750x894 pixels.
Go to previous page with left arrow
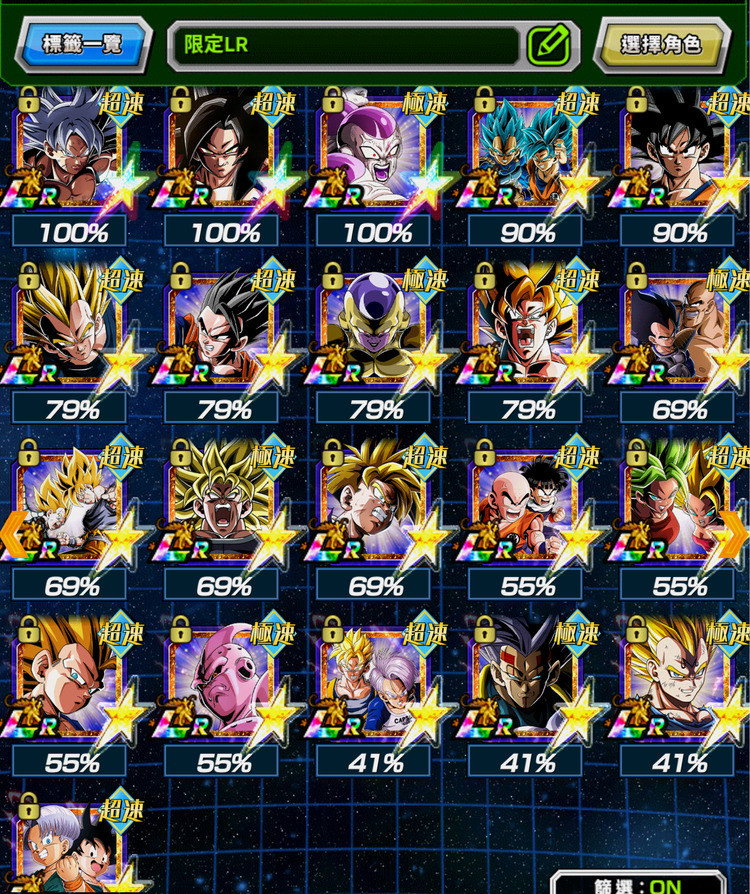click(x=14, y=530)
